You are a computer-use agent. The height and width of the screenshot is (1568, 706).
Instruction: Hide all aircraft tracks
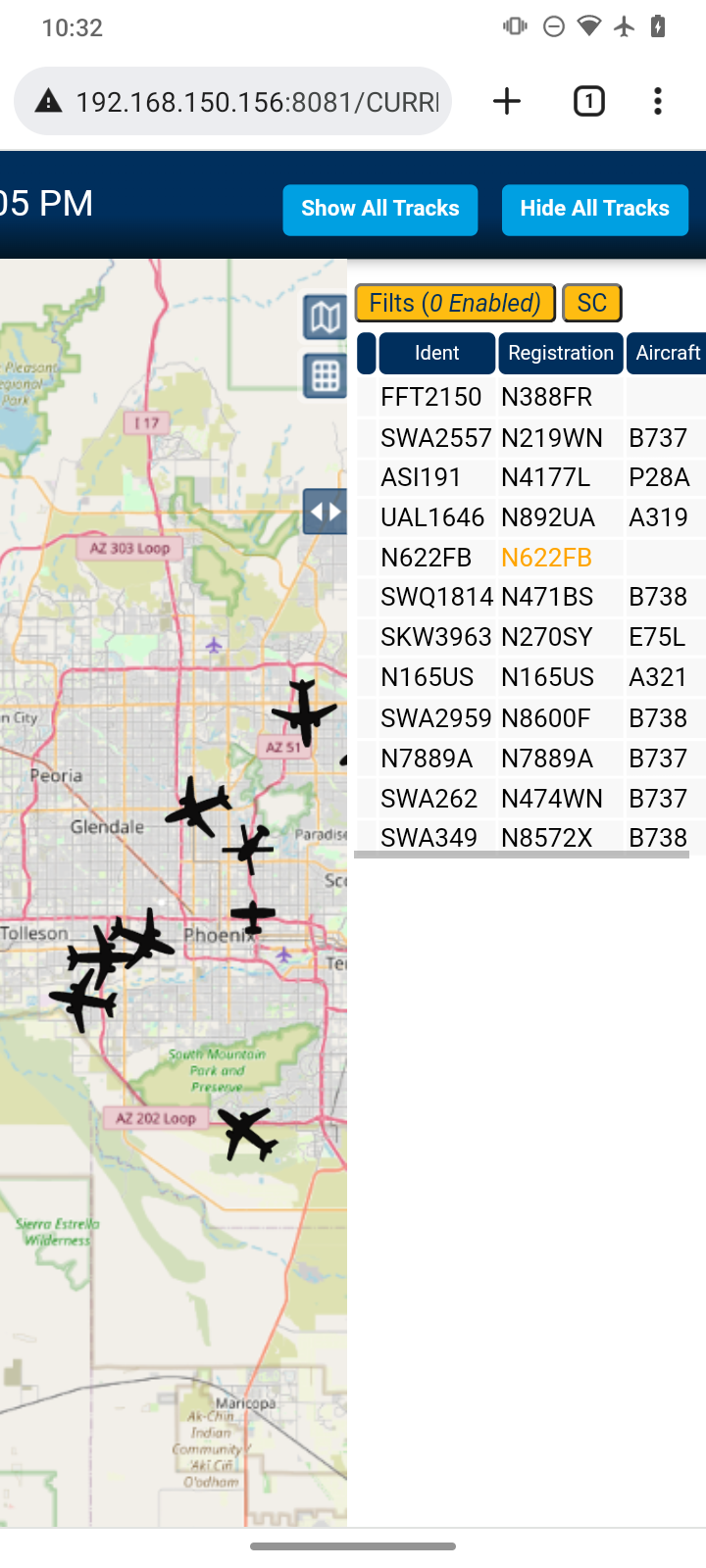tap(594, 210)
